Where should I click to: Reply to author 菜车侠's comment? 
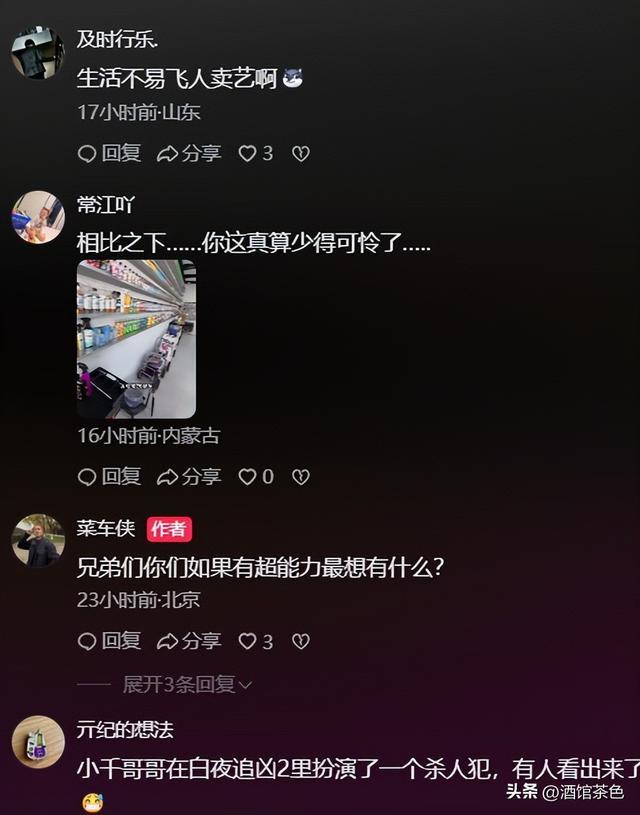tap(110, 641)
